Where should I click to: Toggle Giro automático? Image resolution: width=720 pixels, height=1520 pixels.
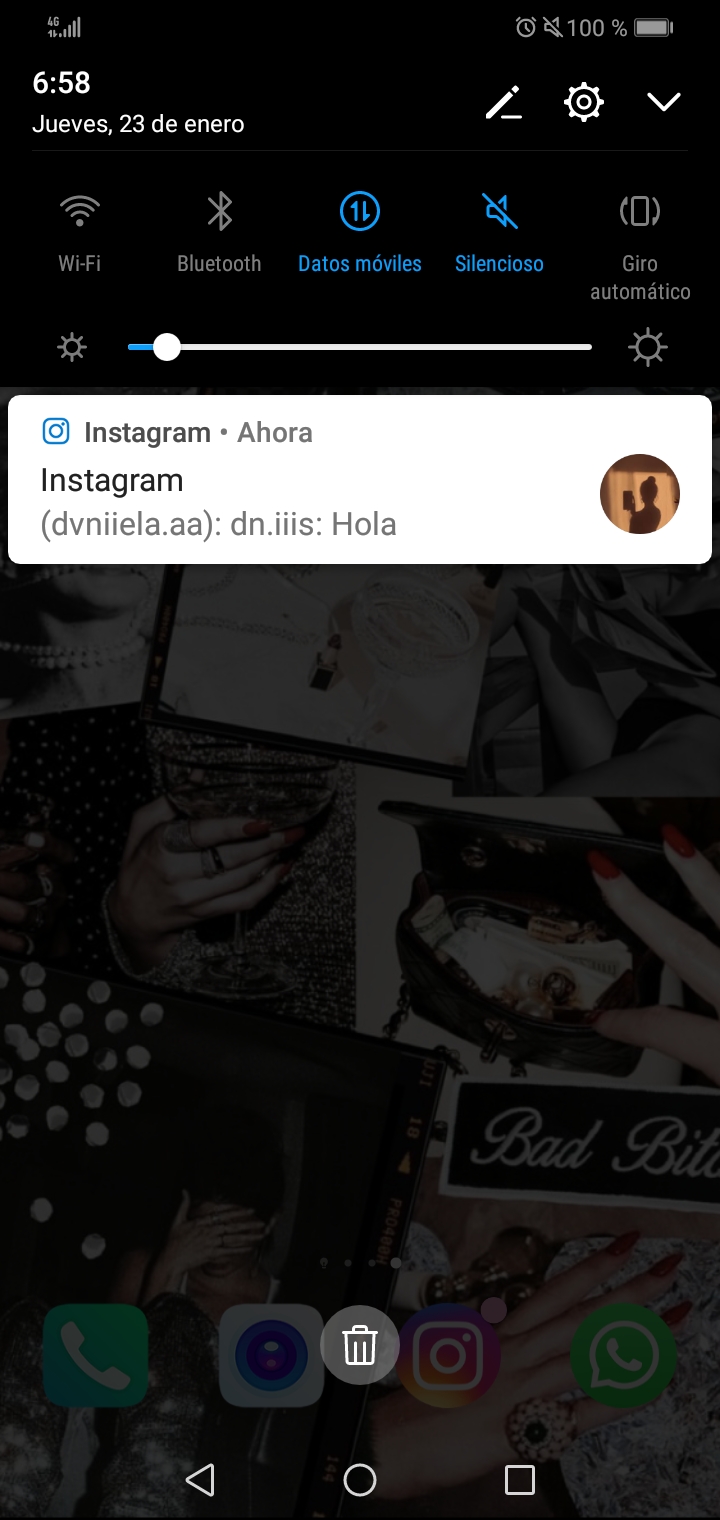pyautogui.click(x=640, y=212)
